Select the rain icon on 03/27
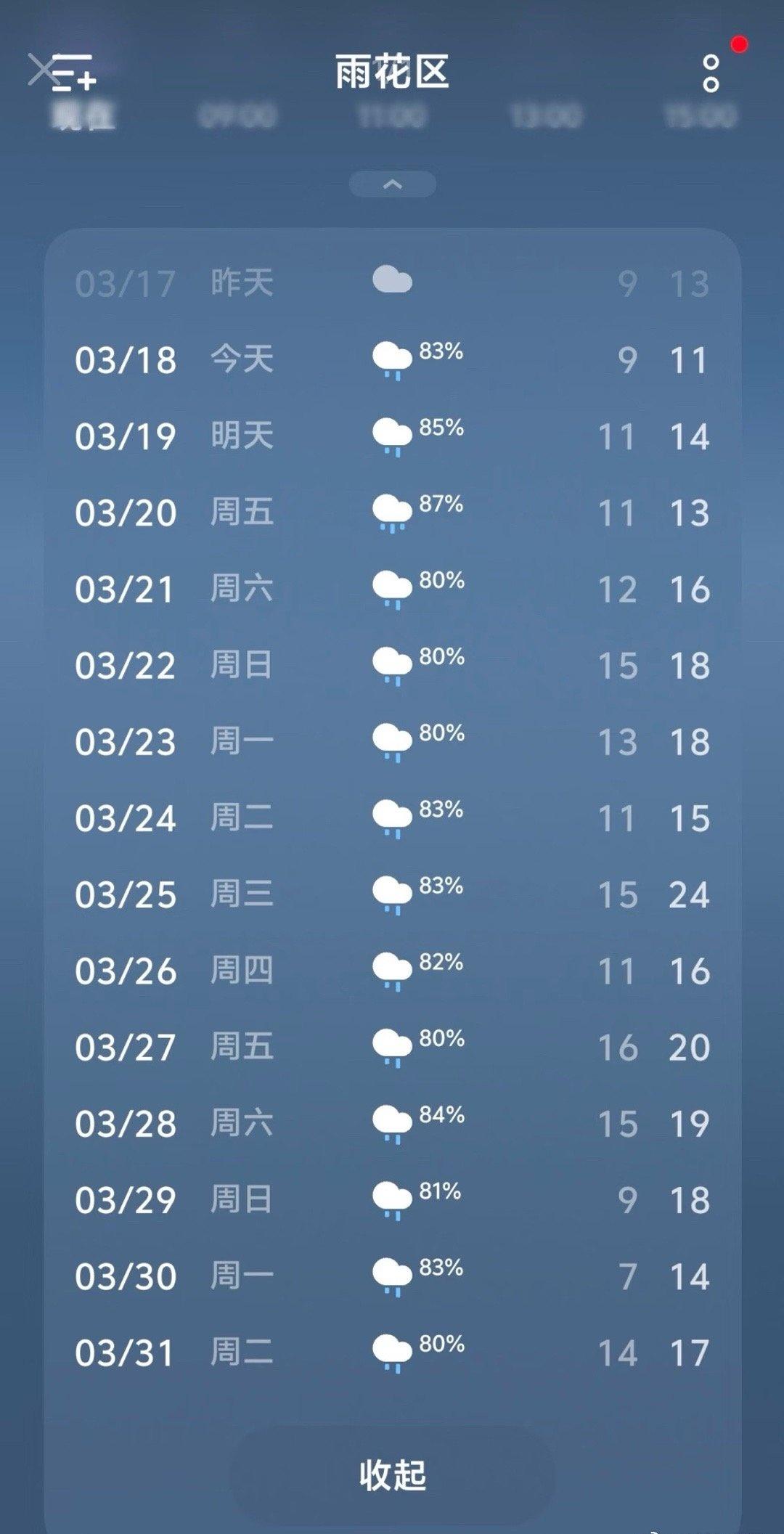Screen dimensions: 784x1534 click(x=392, y=1048)
